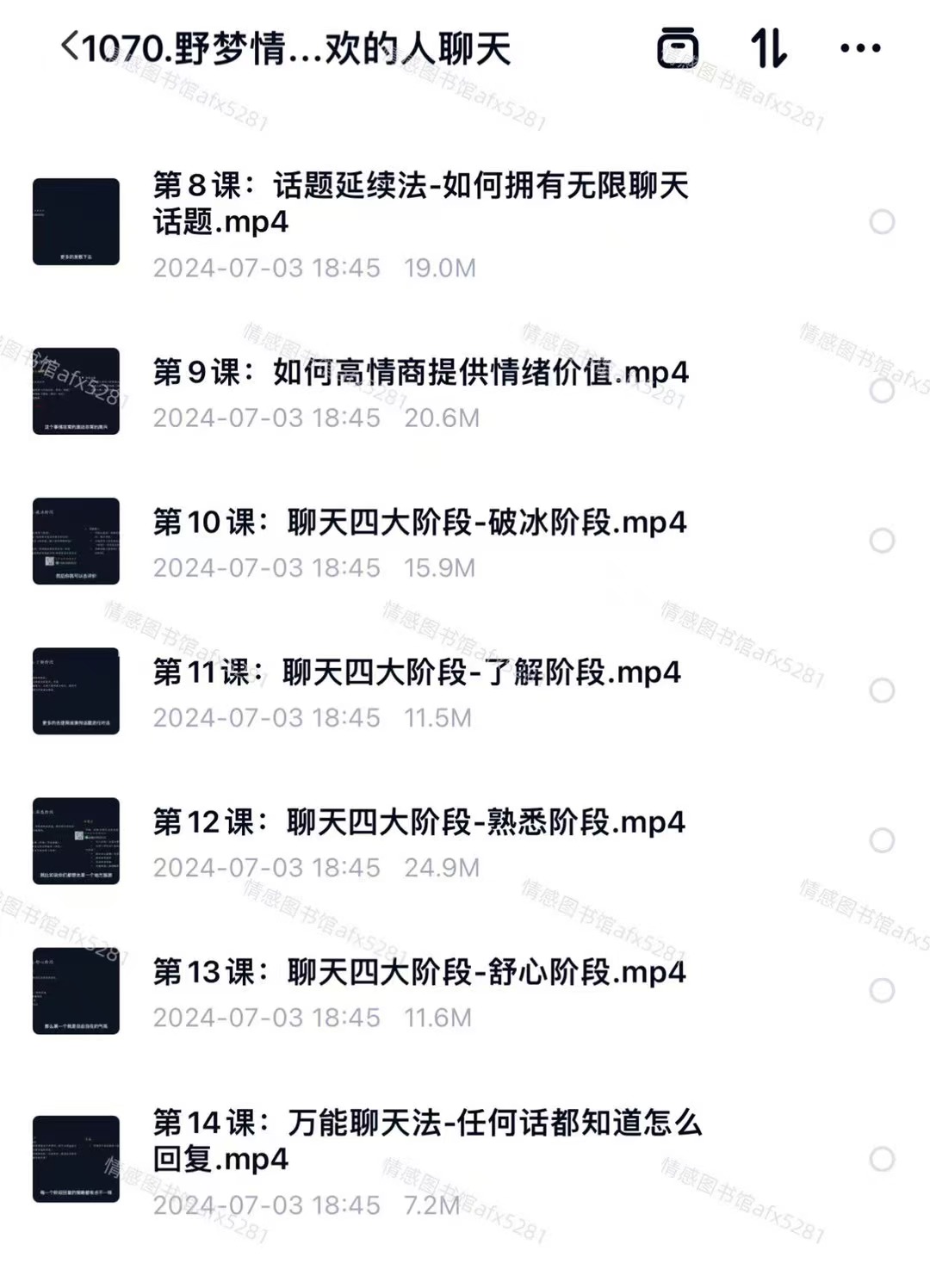
Task: Open the three-dot overflow menu
Action: click(860, 48)
